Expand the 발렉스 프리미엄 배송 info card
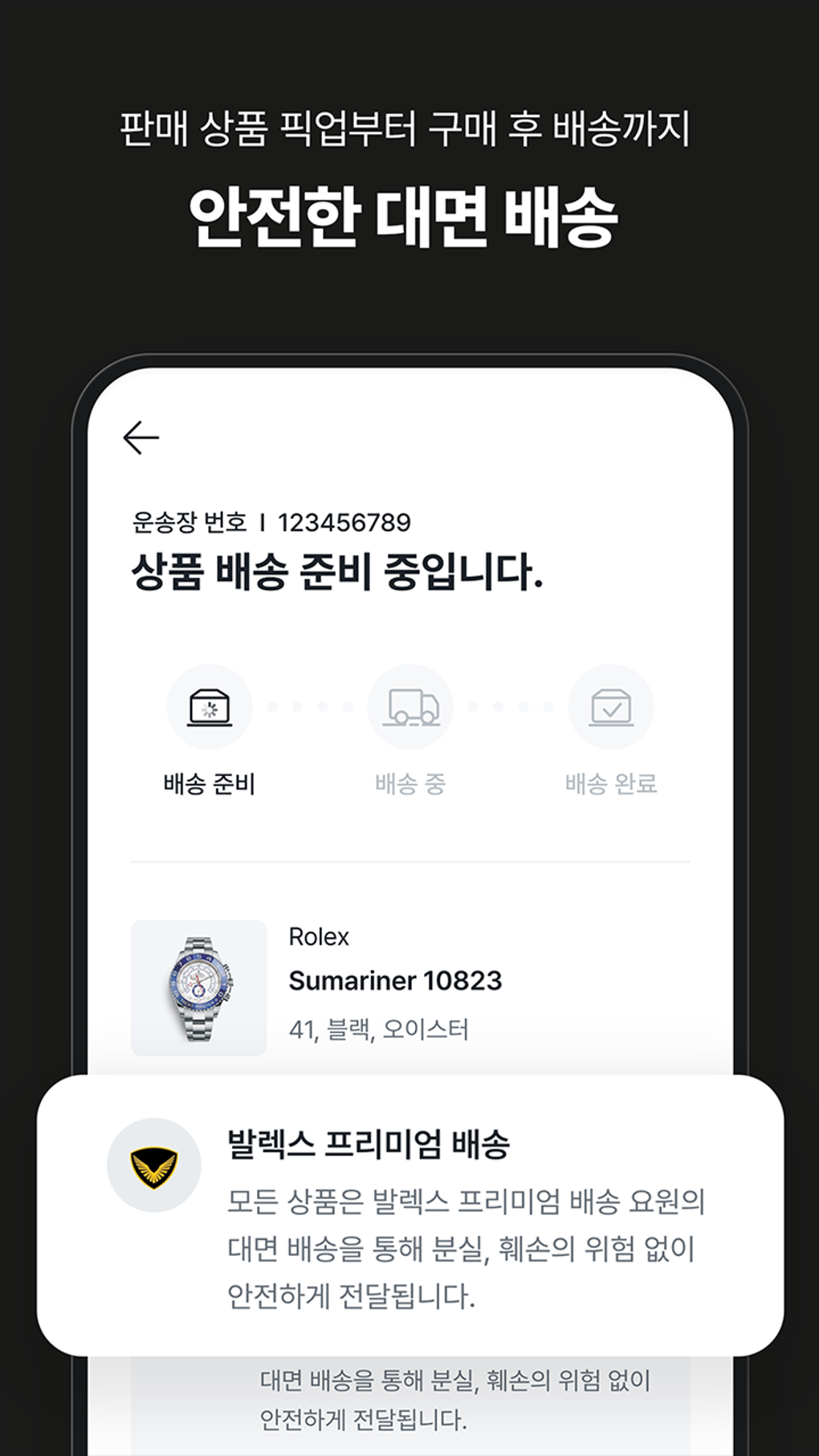 [x=409, y=1213]
